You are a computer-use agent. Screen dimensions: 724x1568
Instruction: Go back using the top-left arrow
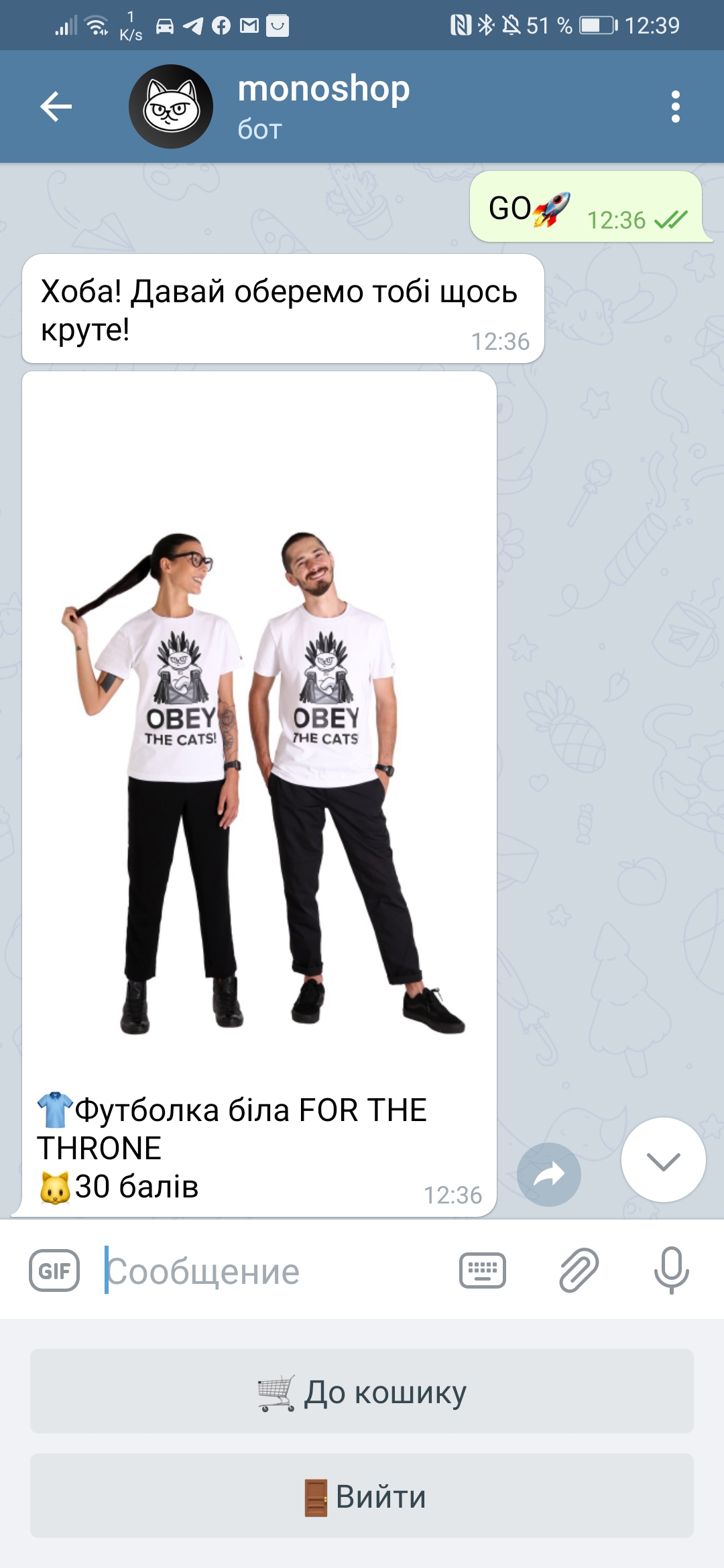click(x=56, y=107)
